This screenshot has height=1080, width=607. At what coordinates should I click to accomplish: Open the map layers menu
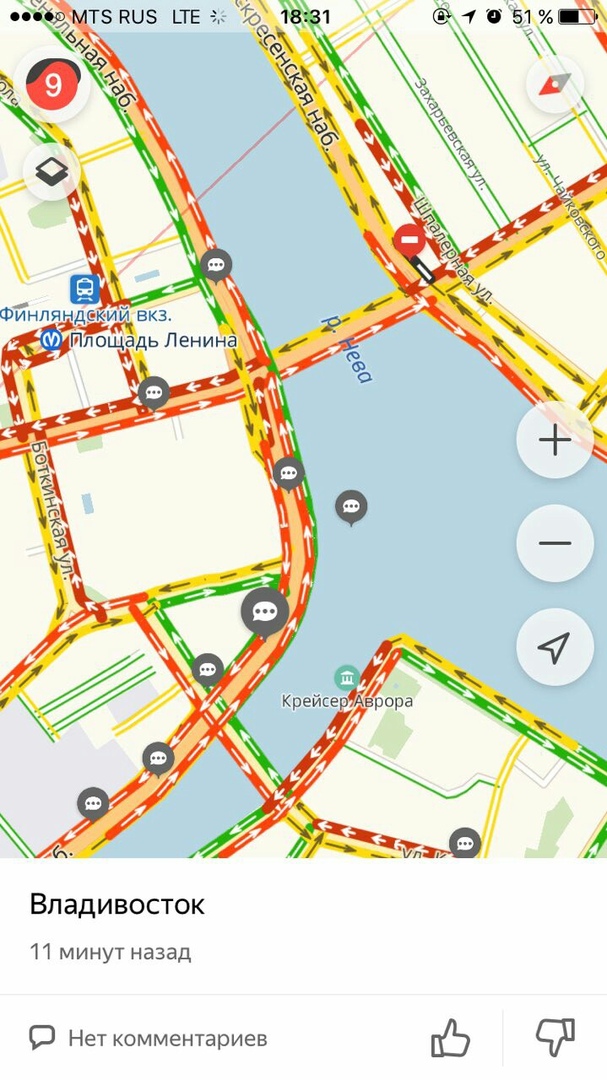pyautogui.click(x=51, y=172)
